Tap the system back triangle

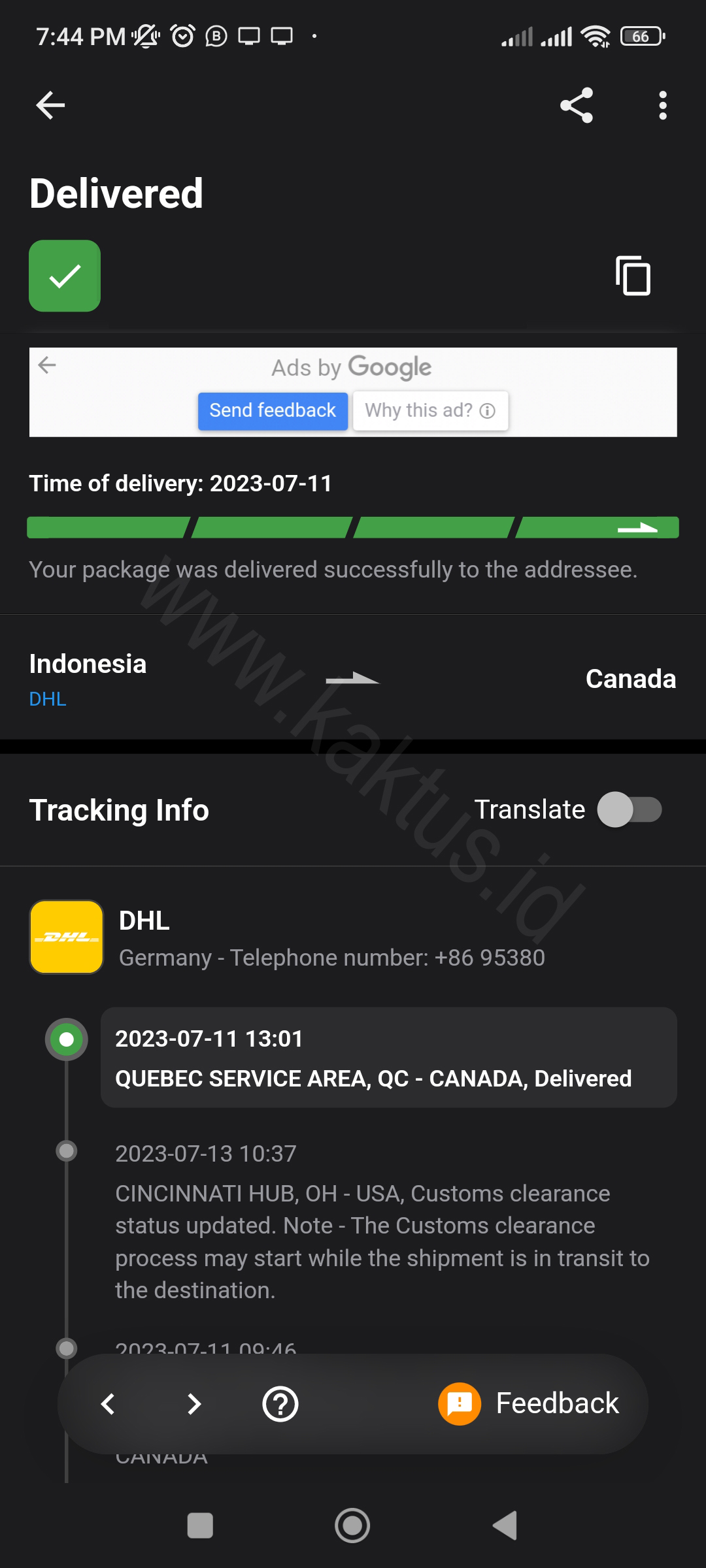[505, 1526]
